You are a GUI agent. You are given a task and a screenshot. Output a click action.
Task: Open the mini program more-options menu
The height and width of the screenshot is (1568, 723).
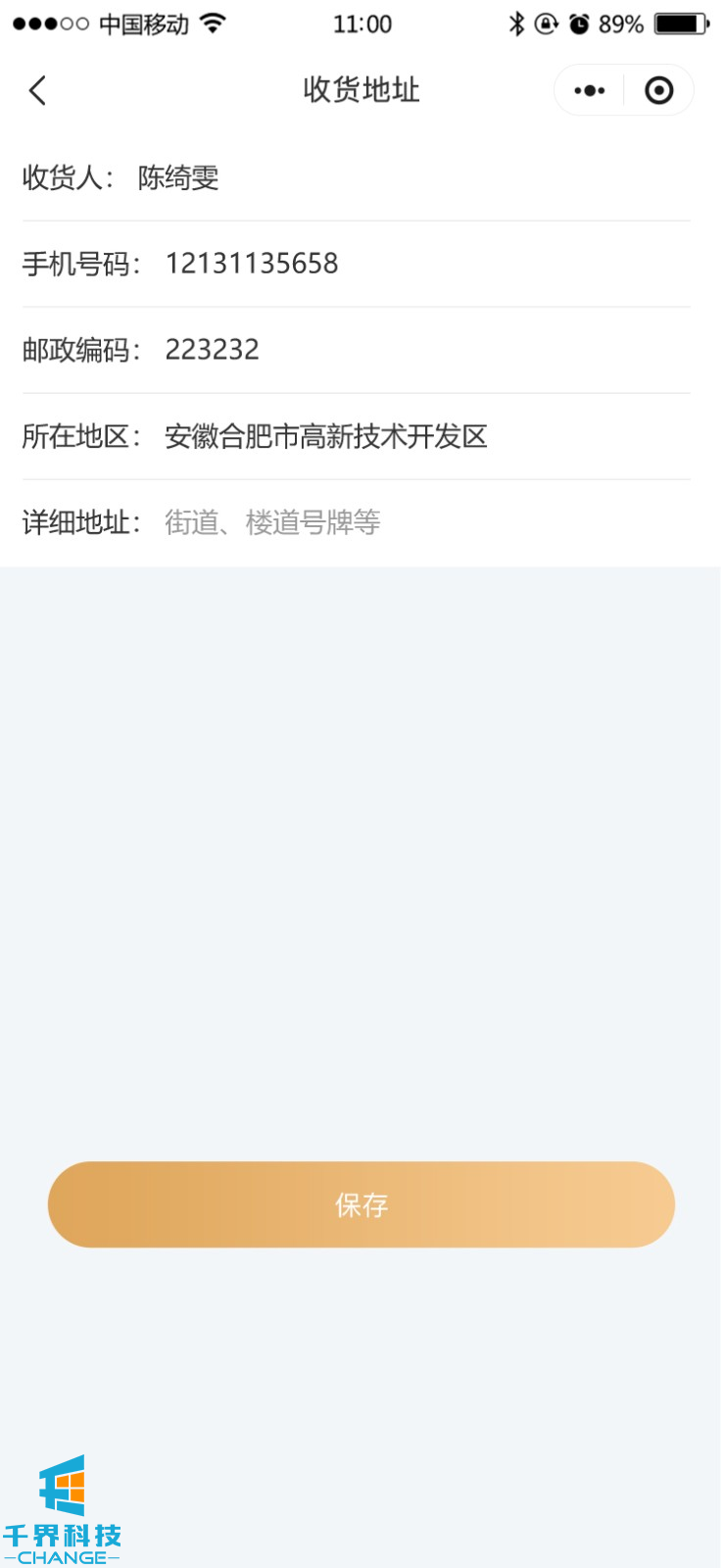tap(589, 91)
